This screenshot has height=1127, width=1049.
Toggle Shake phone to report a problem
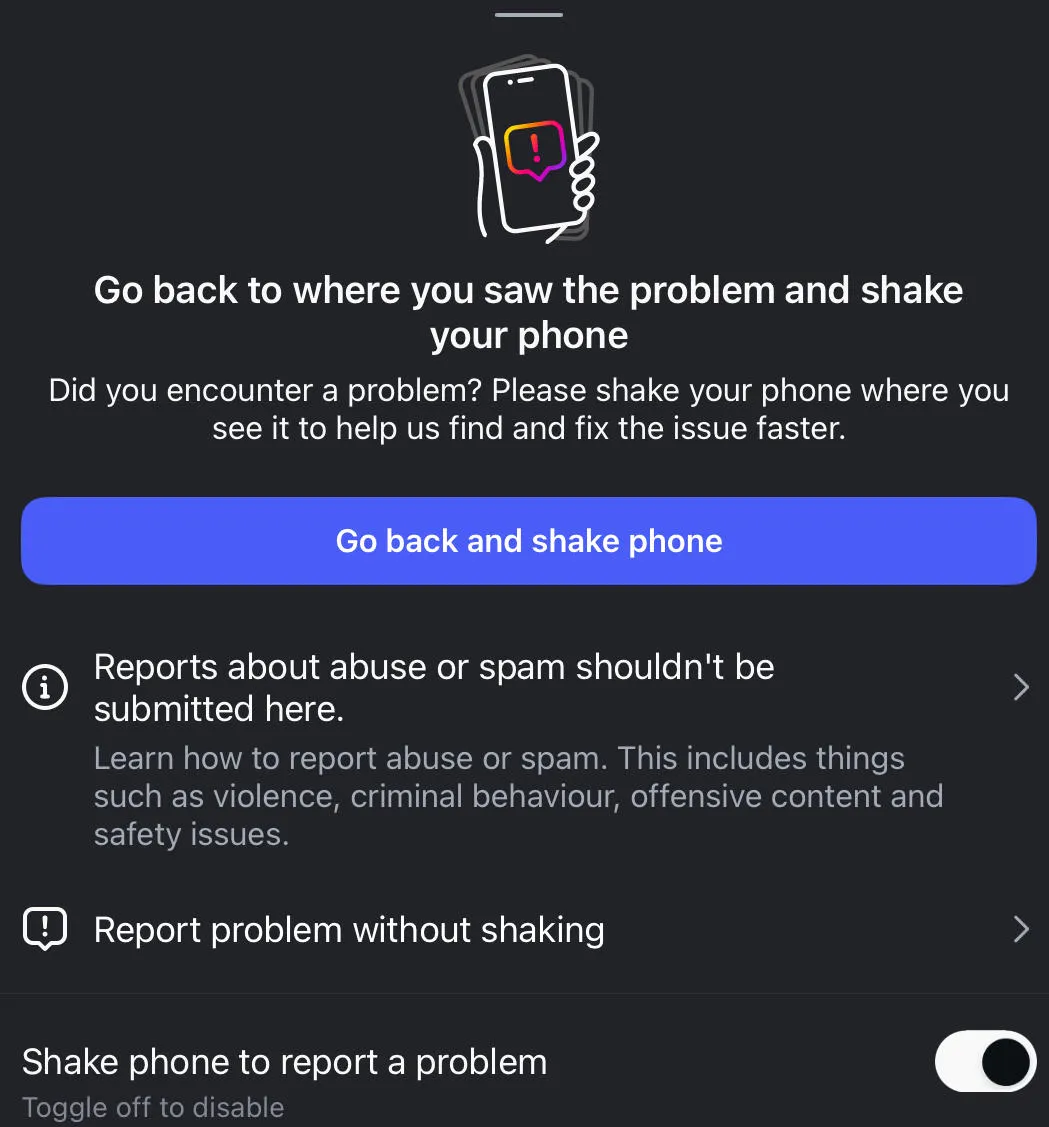coord(984,1061)
